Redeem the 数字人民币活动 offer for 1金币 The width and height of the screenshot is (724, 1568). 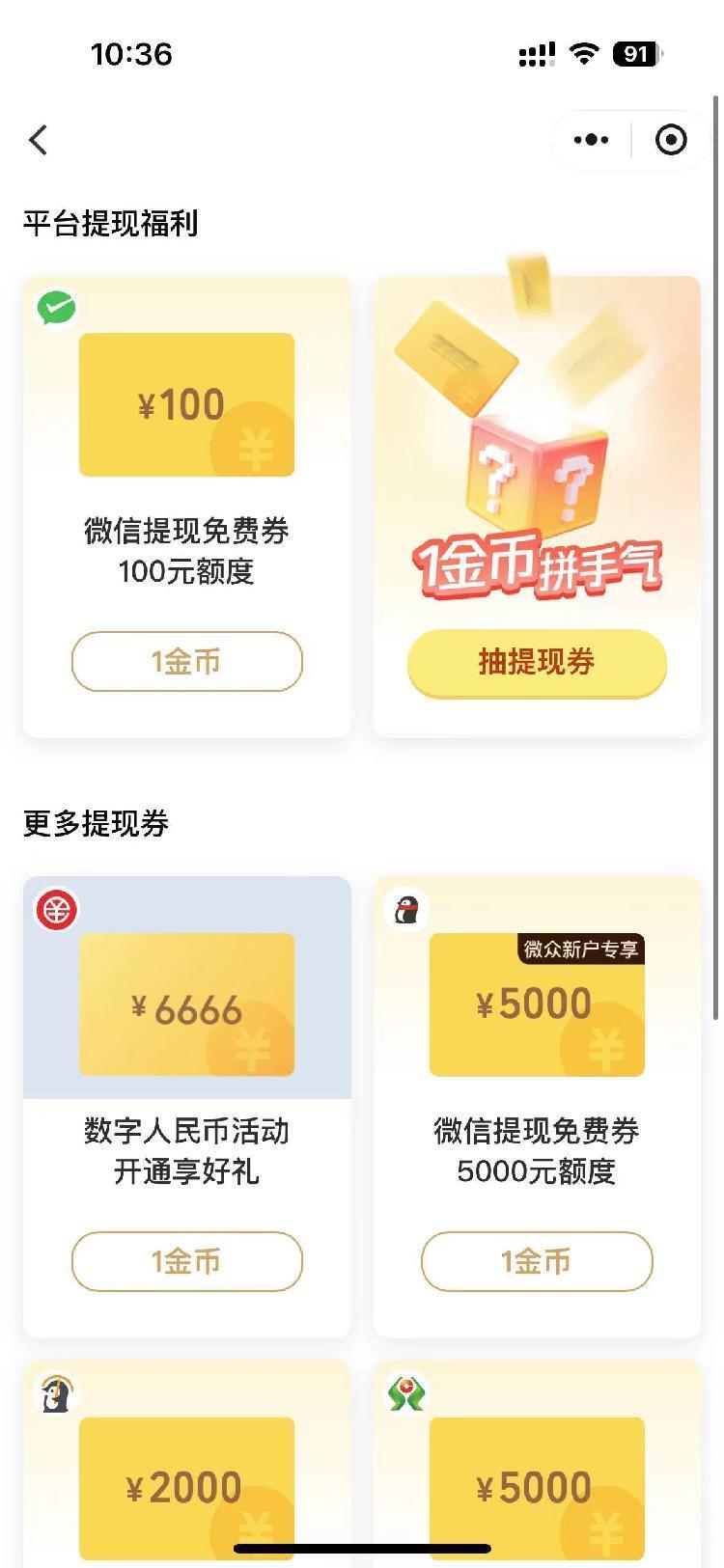coord(186,1261)
